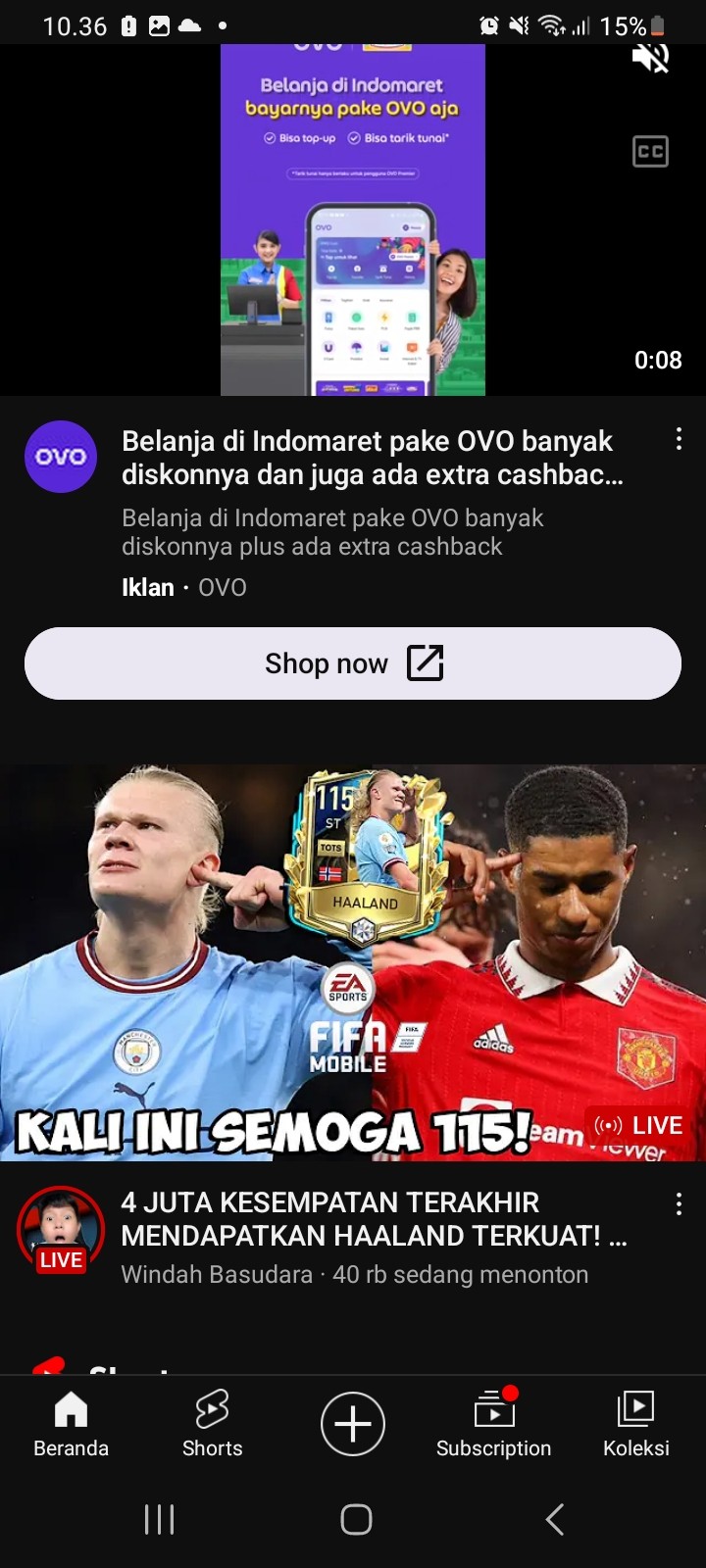Screen dimensions: 706x1568
Task: Go back using system back button
Action: point(554,1519)
